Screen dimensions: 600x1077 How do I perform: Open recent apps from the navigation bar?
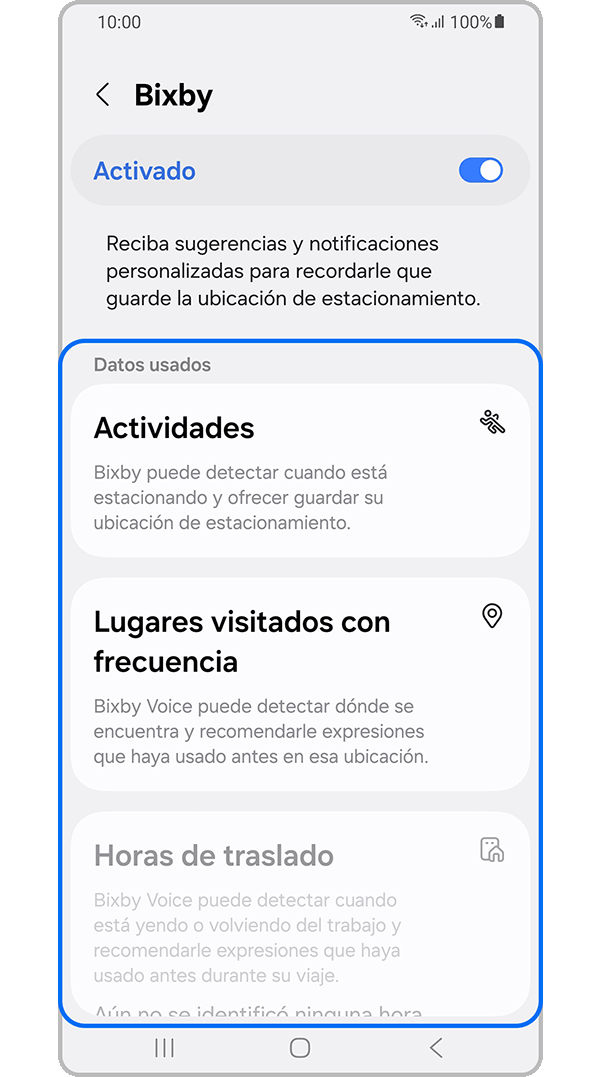click(165, 1047)
